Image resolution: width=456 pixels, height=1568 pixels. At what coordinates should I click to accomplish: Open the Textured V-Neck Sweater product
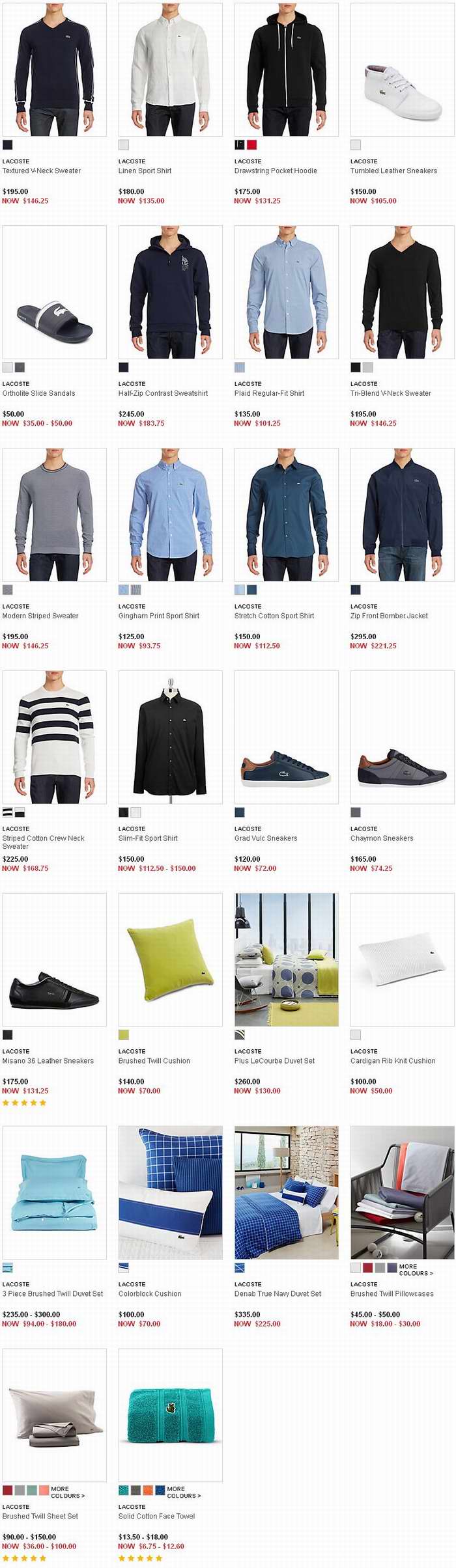click(41, 171)
